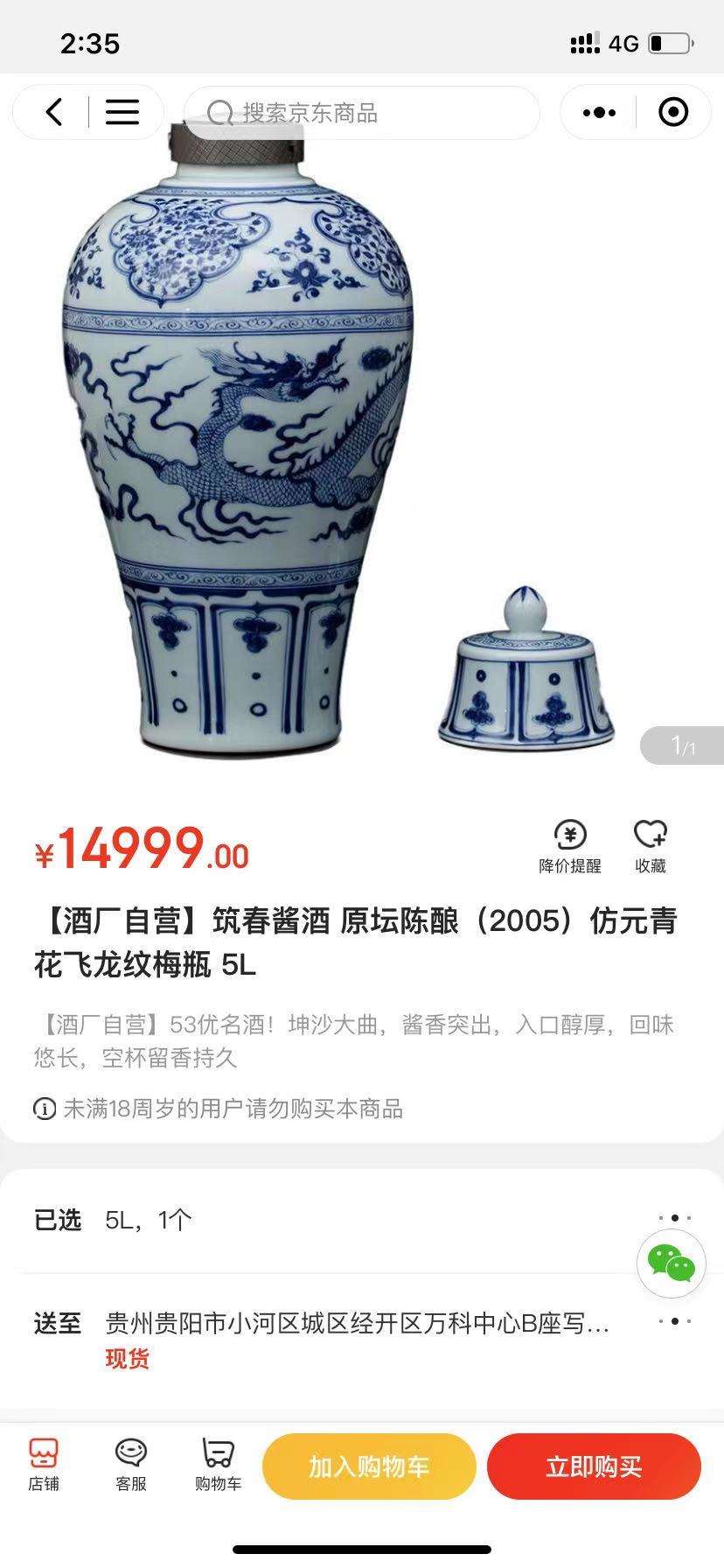
Task: Go back to previous page
Action: point(54,112)
